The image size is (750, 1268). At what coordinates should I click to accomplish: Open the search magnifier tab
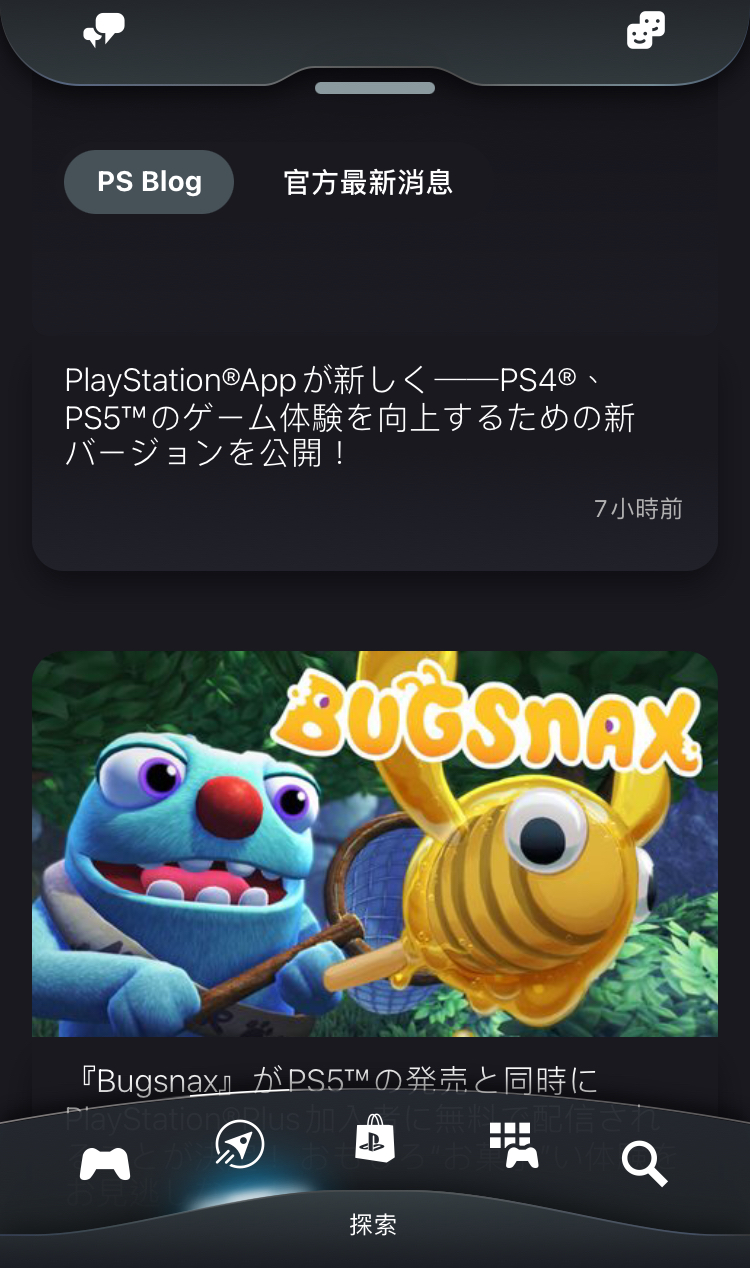pos(644,1164)
